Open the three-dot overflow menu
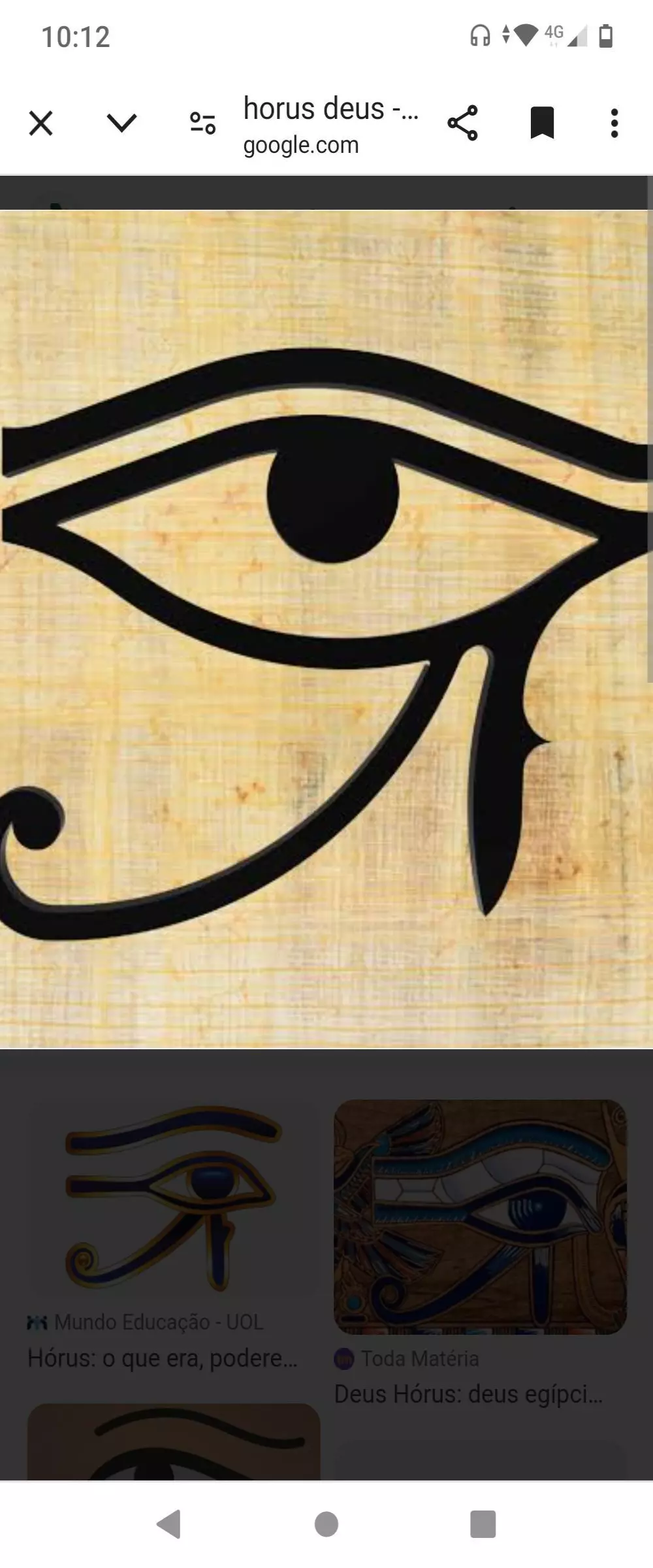Image resolution: width=653 pixels, height=1568 pixels. 614,123
